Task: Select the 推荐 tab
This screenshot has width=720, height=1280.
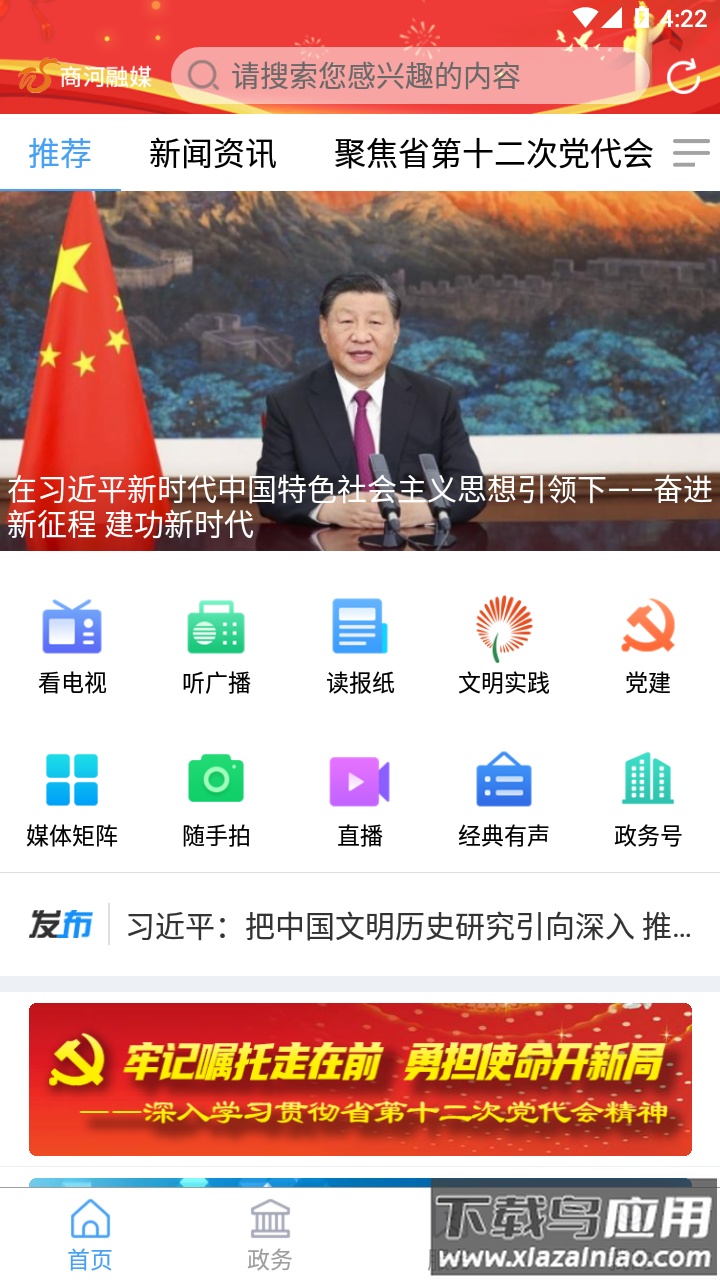Action: (59, 154)
